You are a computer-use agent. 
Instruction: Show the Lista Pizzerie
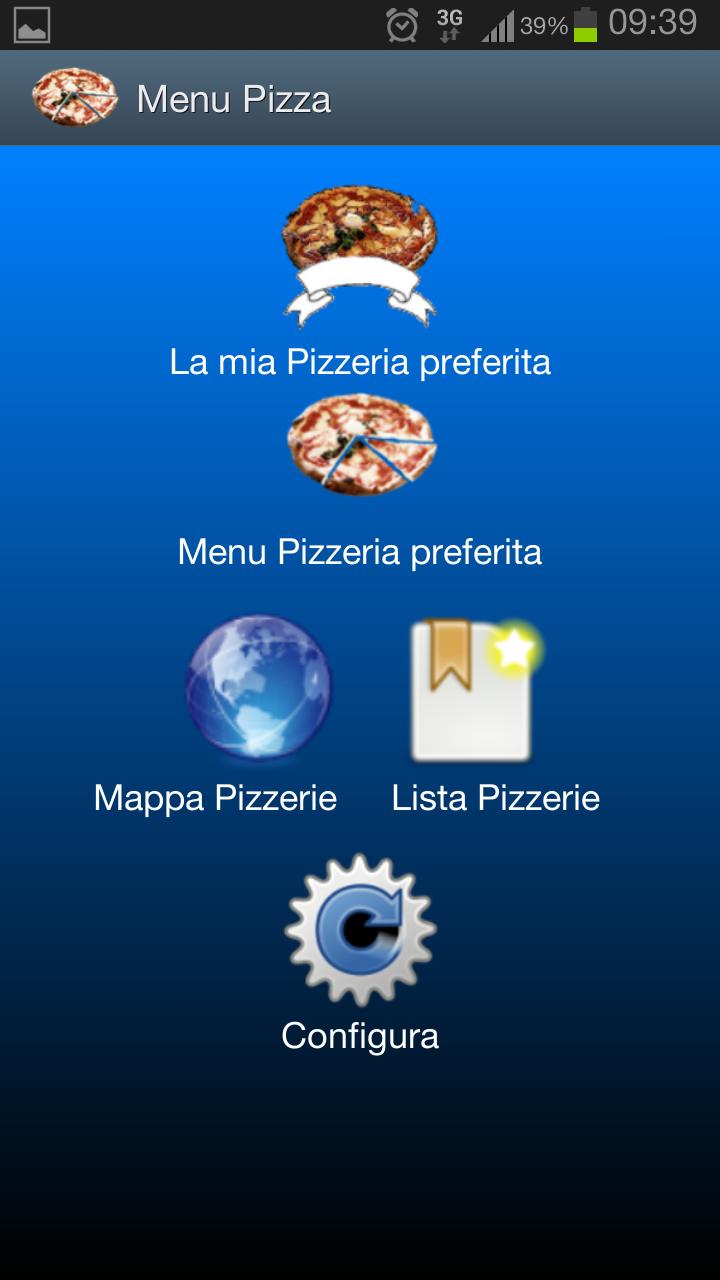pos(474,690)
